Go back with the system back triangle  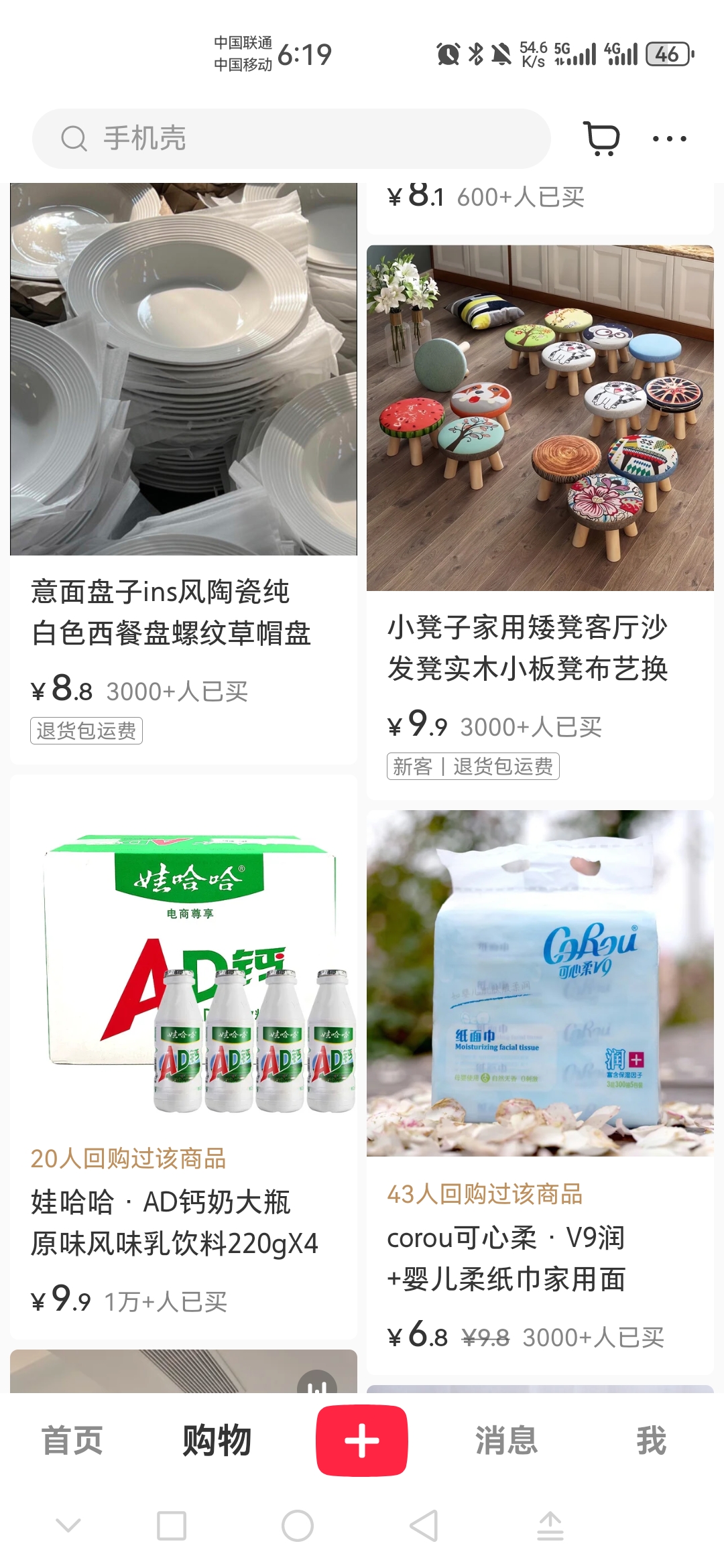click(424, 1526)
